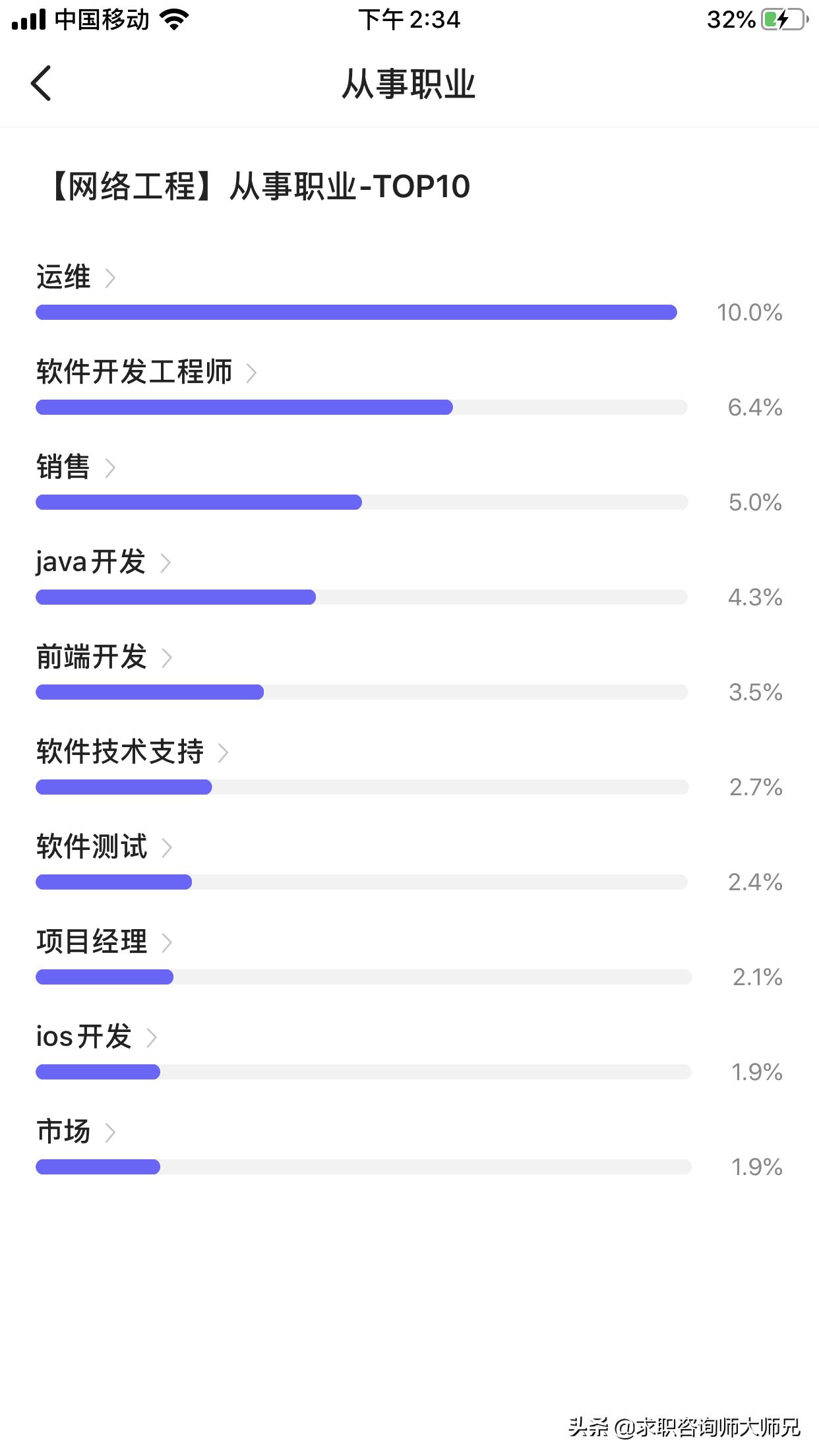Select the 从事职业 title bar
This screenshot has height=1456, width=819.
tap(409, 84)
